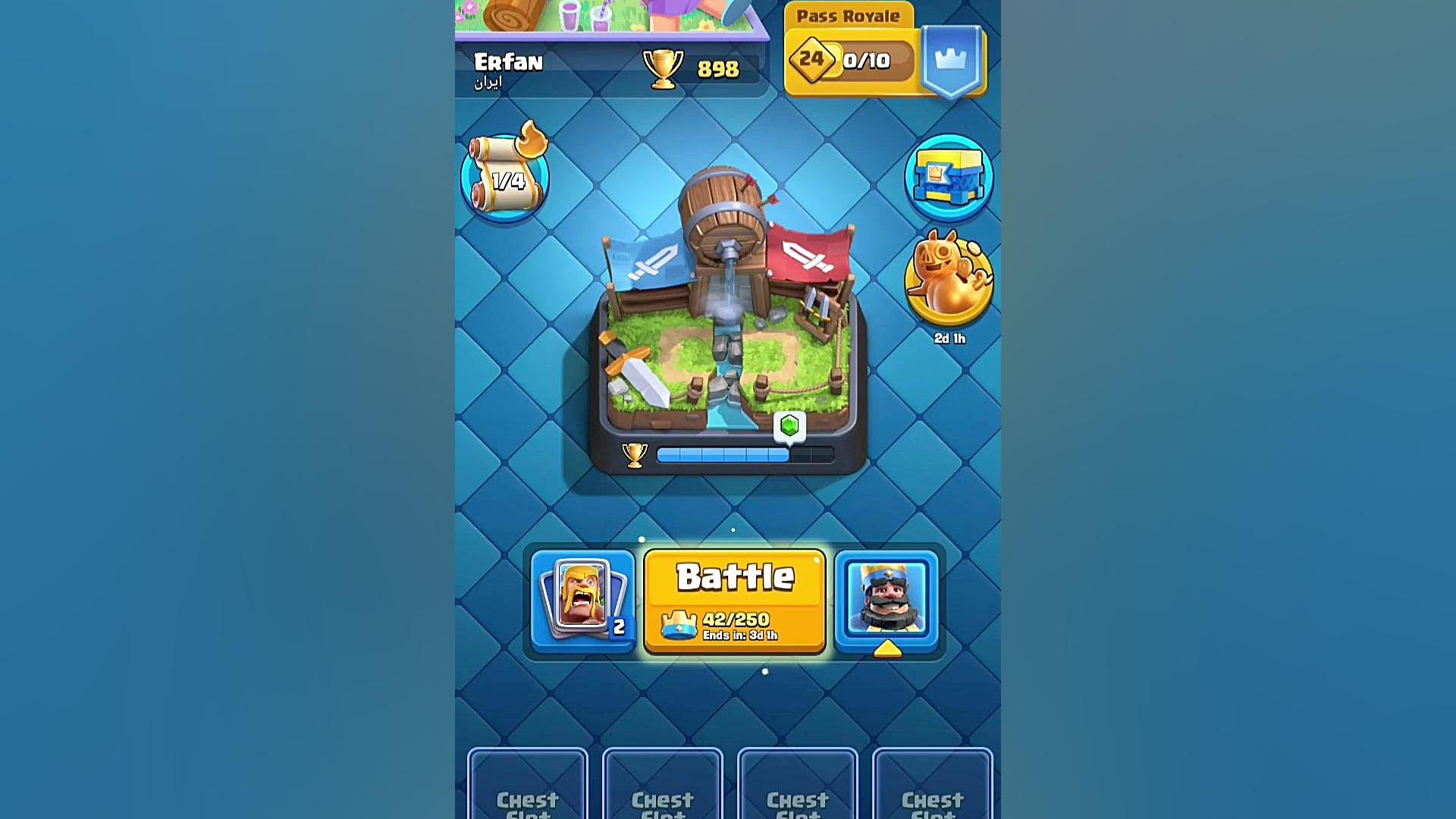Viewport: 1456px width, 819px height.
Task: Start a match with the Battle button
Action: tap(734, 599)
